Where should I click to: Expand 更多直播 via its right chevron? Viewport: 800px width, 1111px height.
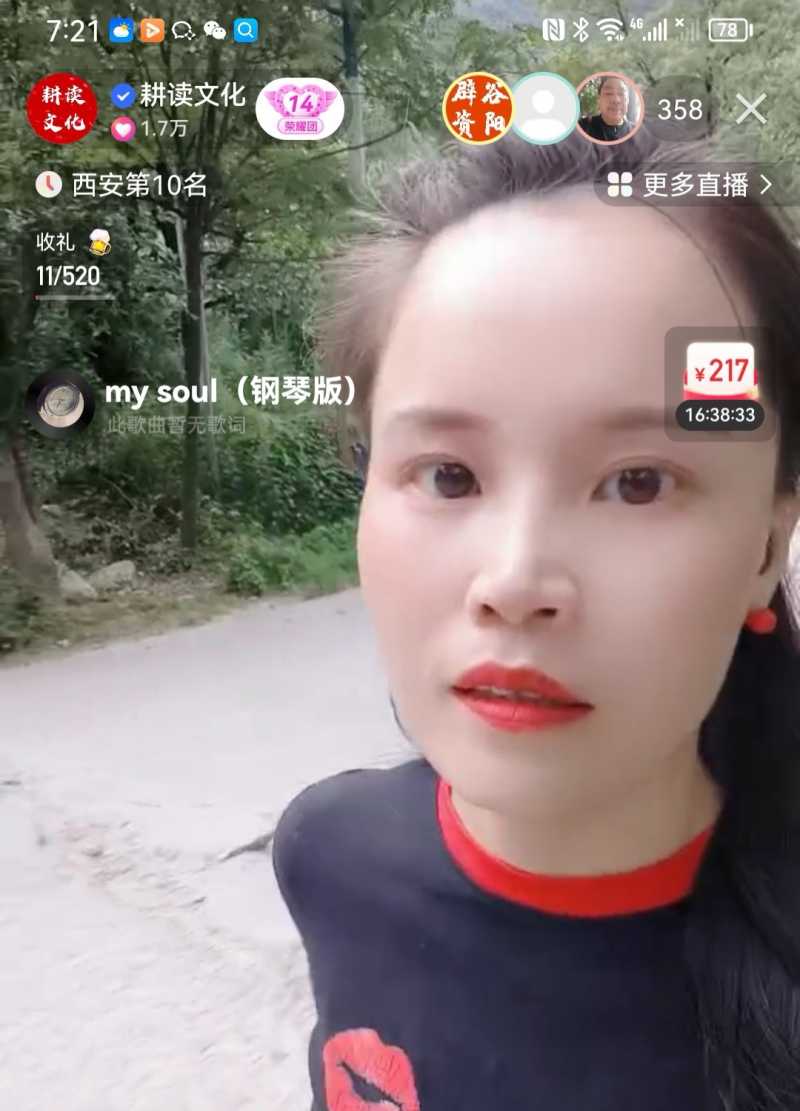point(765,184)
